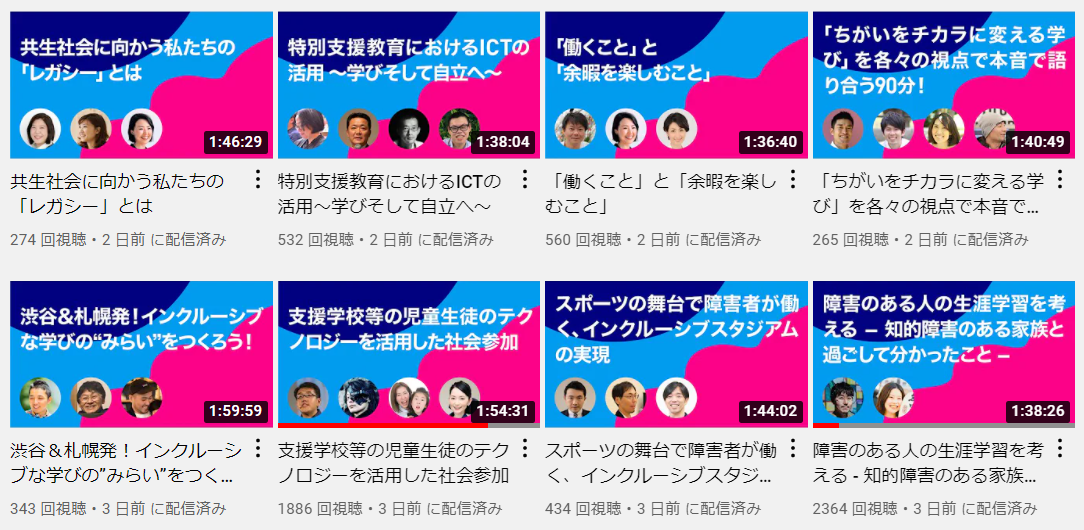
Task: Open overflow menu for 「ちがいをチカラに変える学び」
Action: click(1060, 181)
